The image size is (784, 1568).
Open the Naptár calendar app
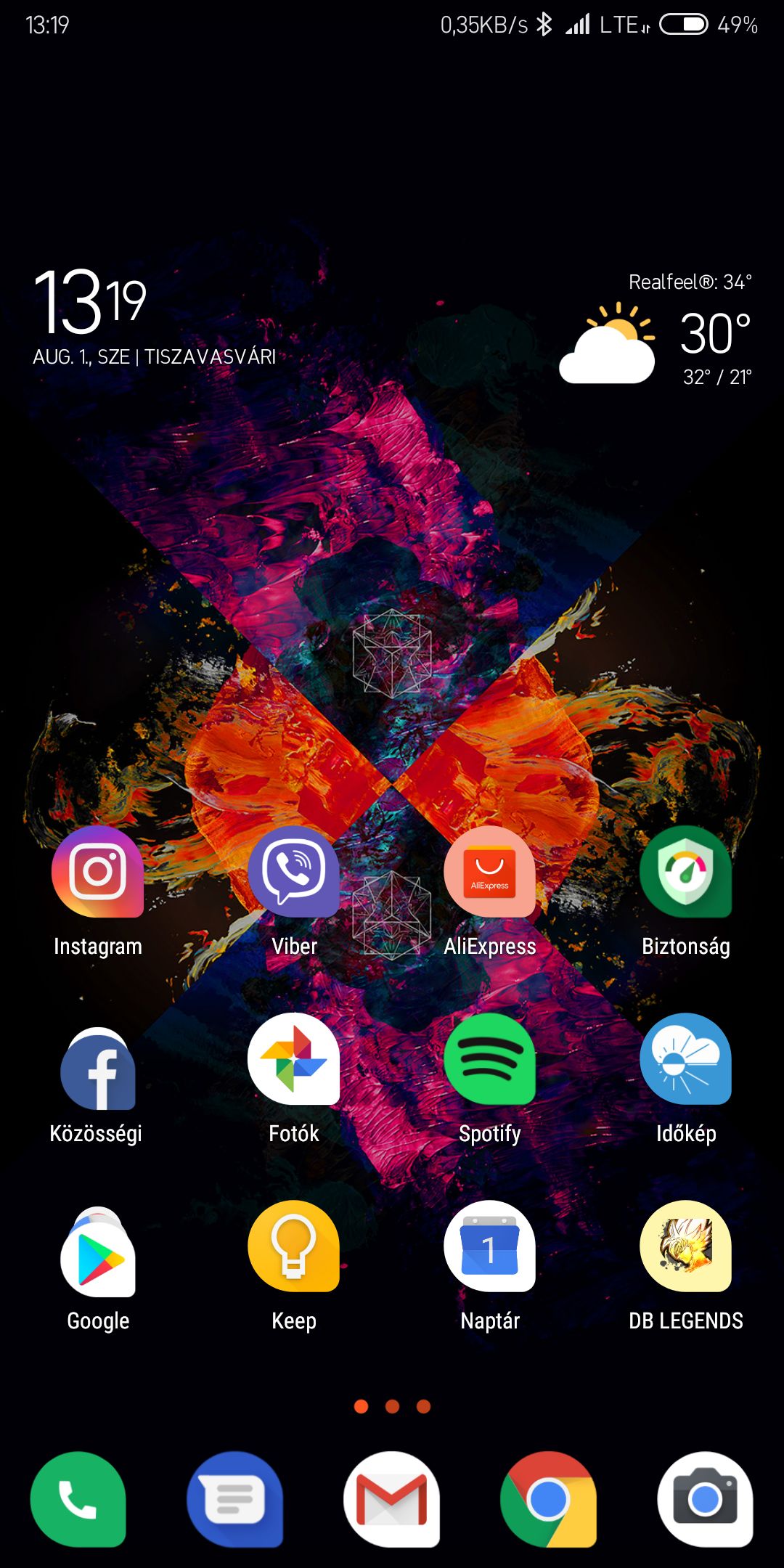coord(490,1246)
